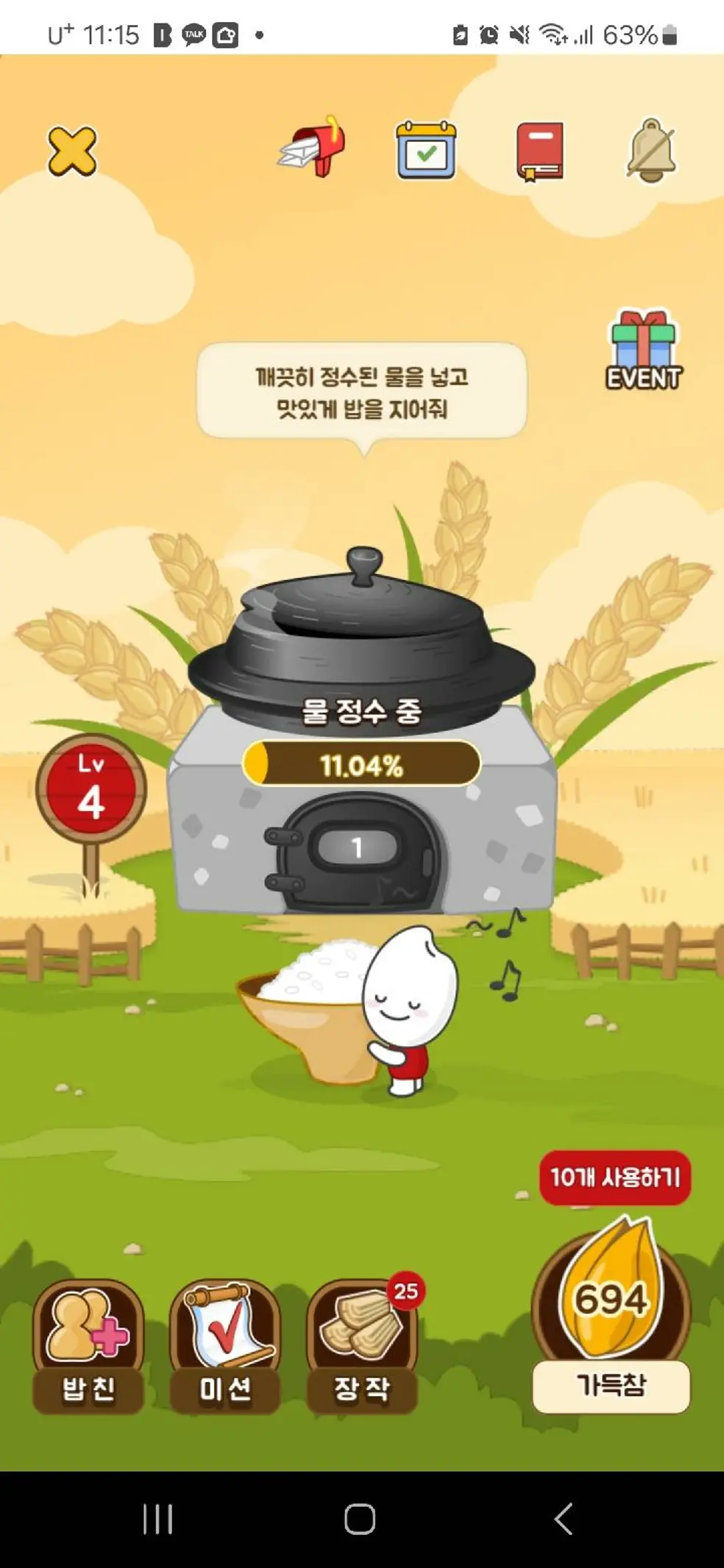Go back with the system back button
The image size is (724, 1568).
(564, 1519)
